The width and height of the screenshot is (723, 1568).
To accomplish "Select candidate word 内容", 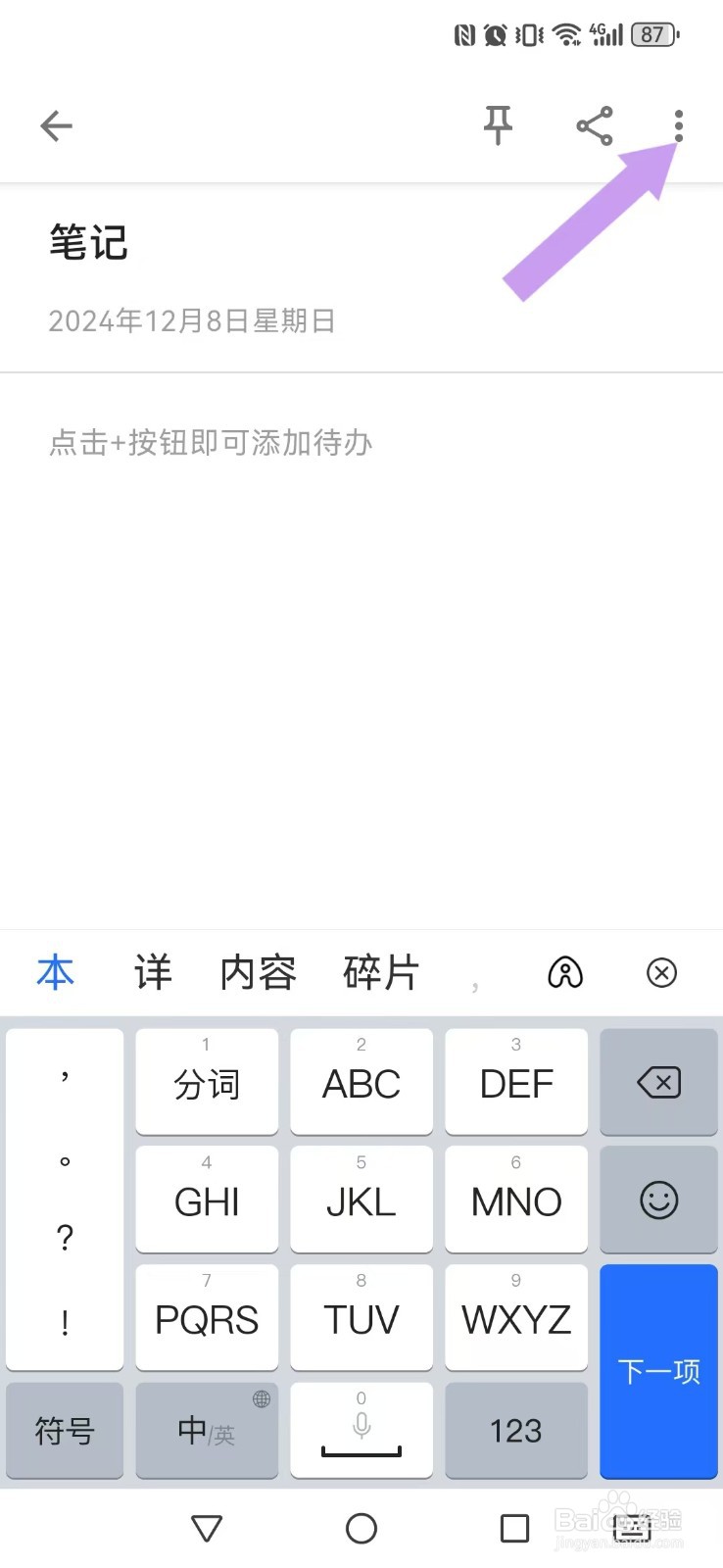I will (258, 973).
